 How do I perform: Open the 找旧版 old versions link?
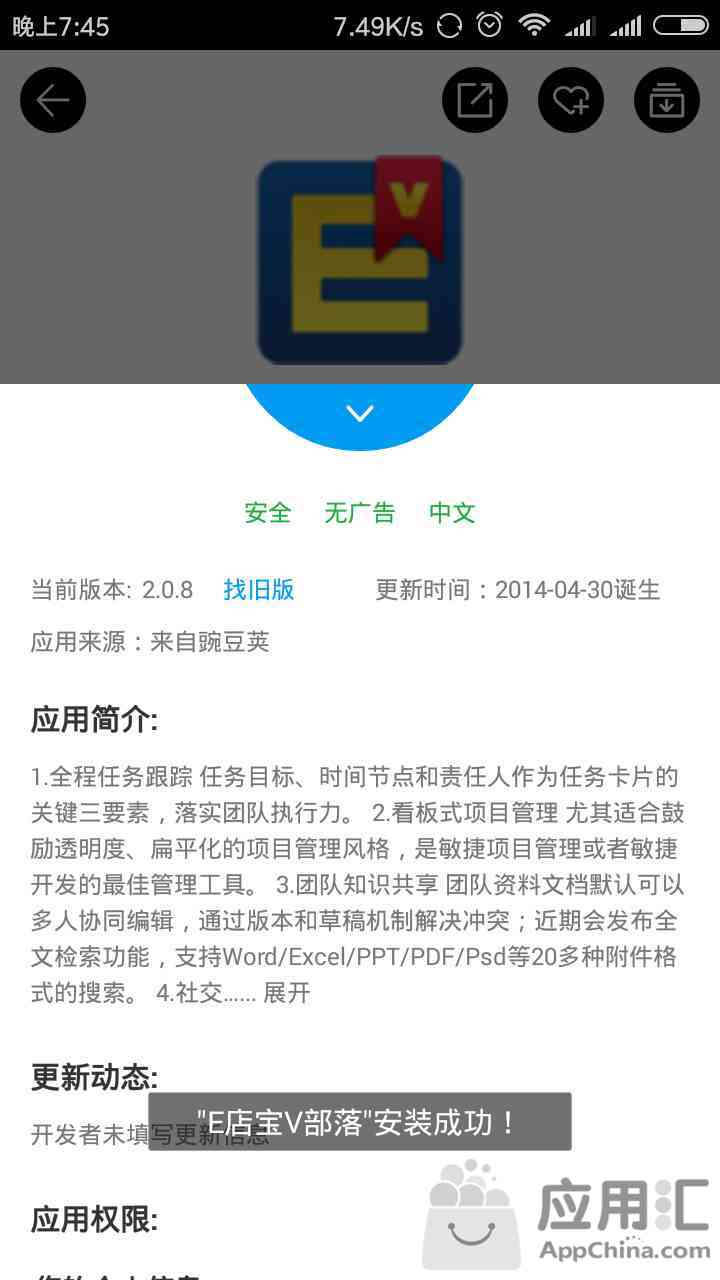click(259, 590)
